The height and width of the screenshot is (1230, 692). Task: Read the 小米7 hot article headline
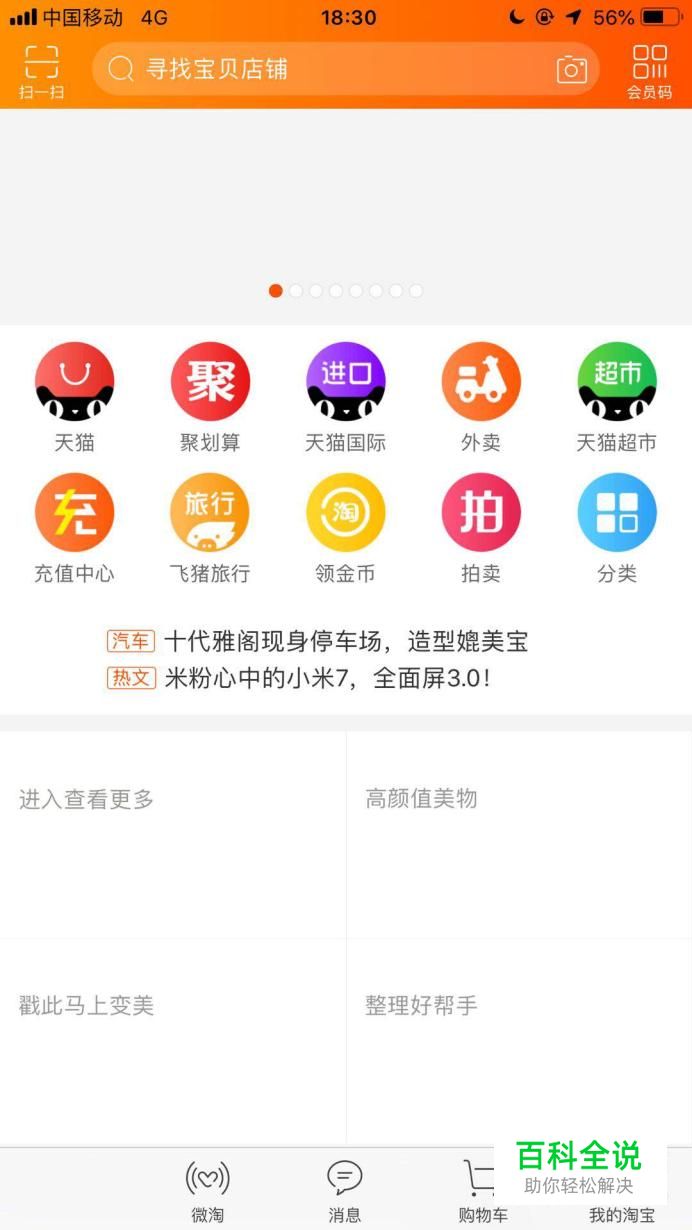pyautogui.click(x=327, y=678)
